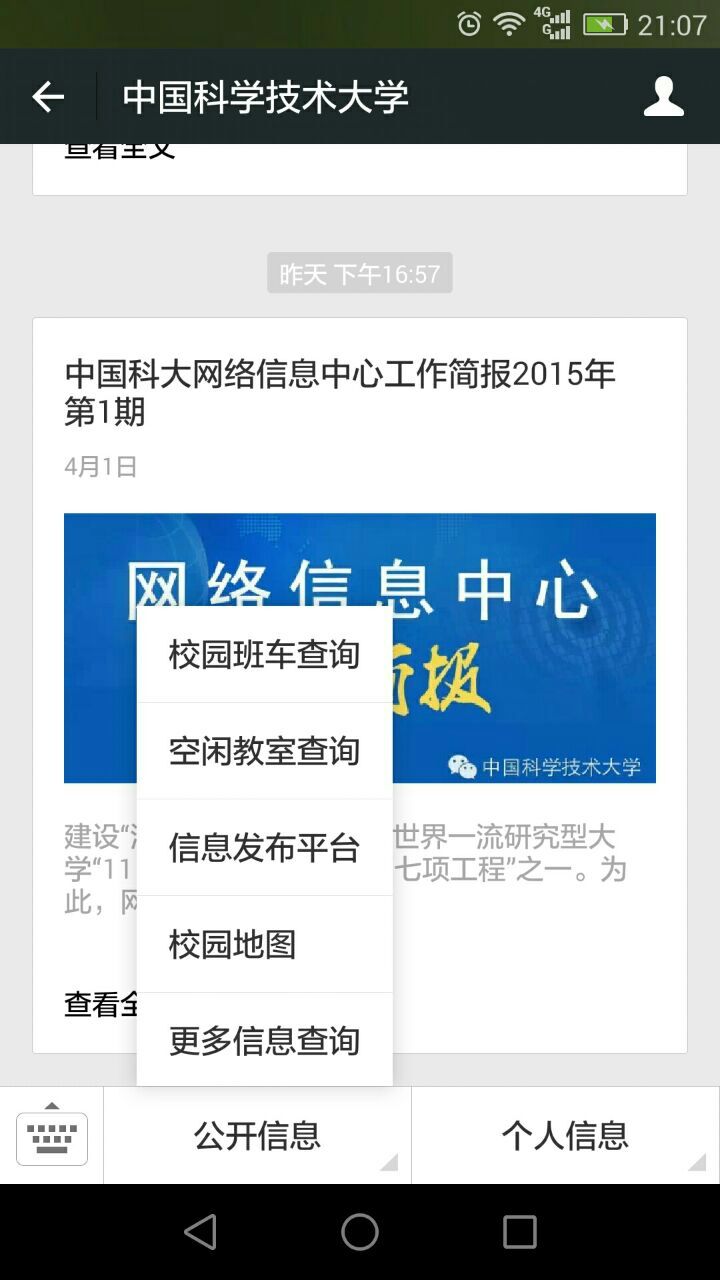Tap the 公开信息 bottom menu
The height and width of the screenshot is (1280, 720).
257,1136
